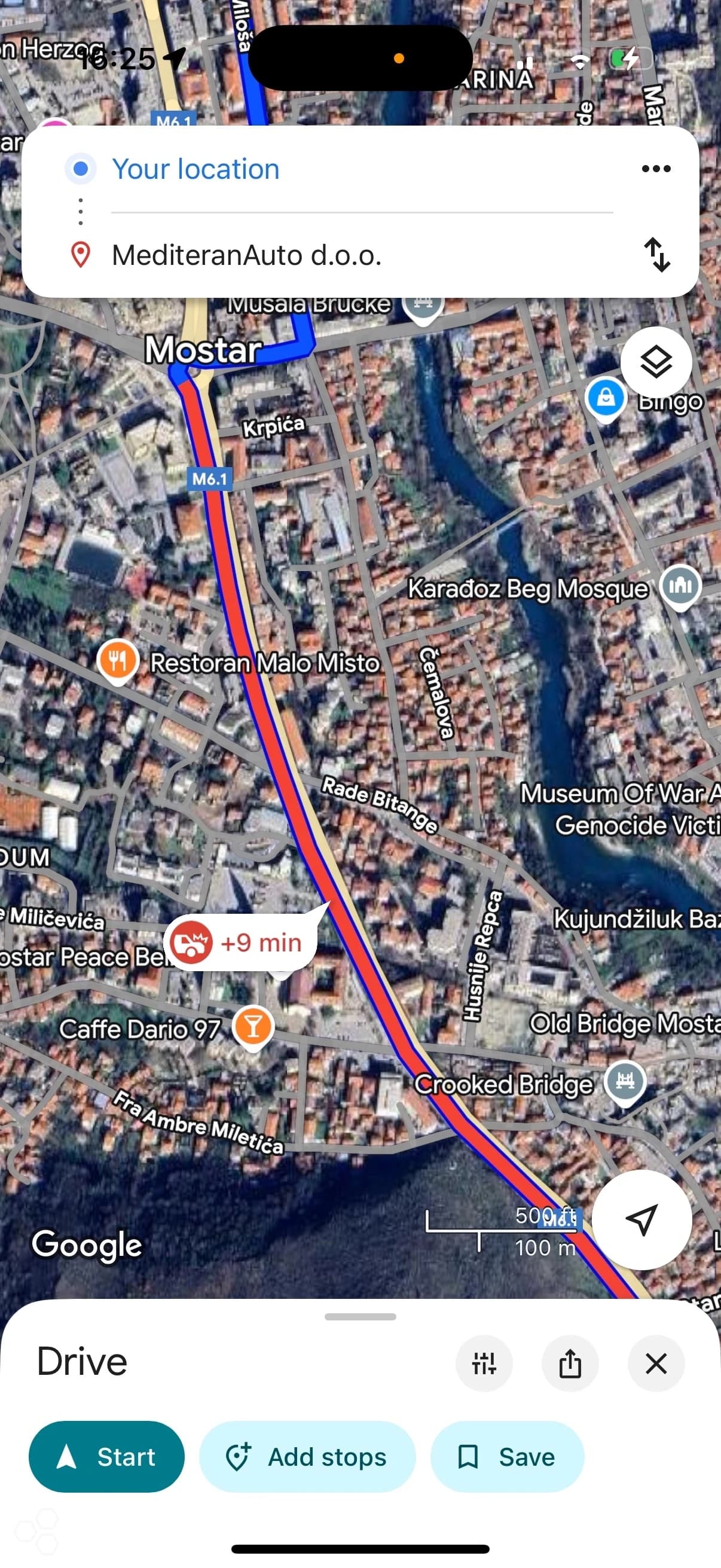This screenshot has height=1568, width=721.
Task: Open Karađoz Beg Mosque place marker
Action: click(x=680, y=585)
